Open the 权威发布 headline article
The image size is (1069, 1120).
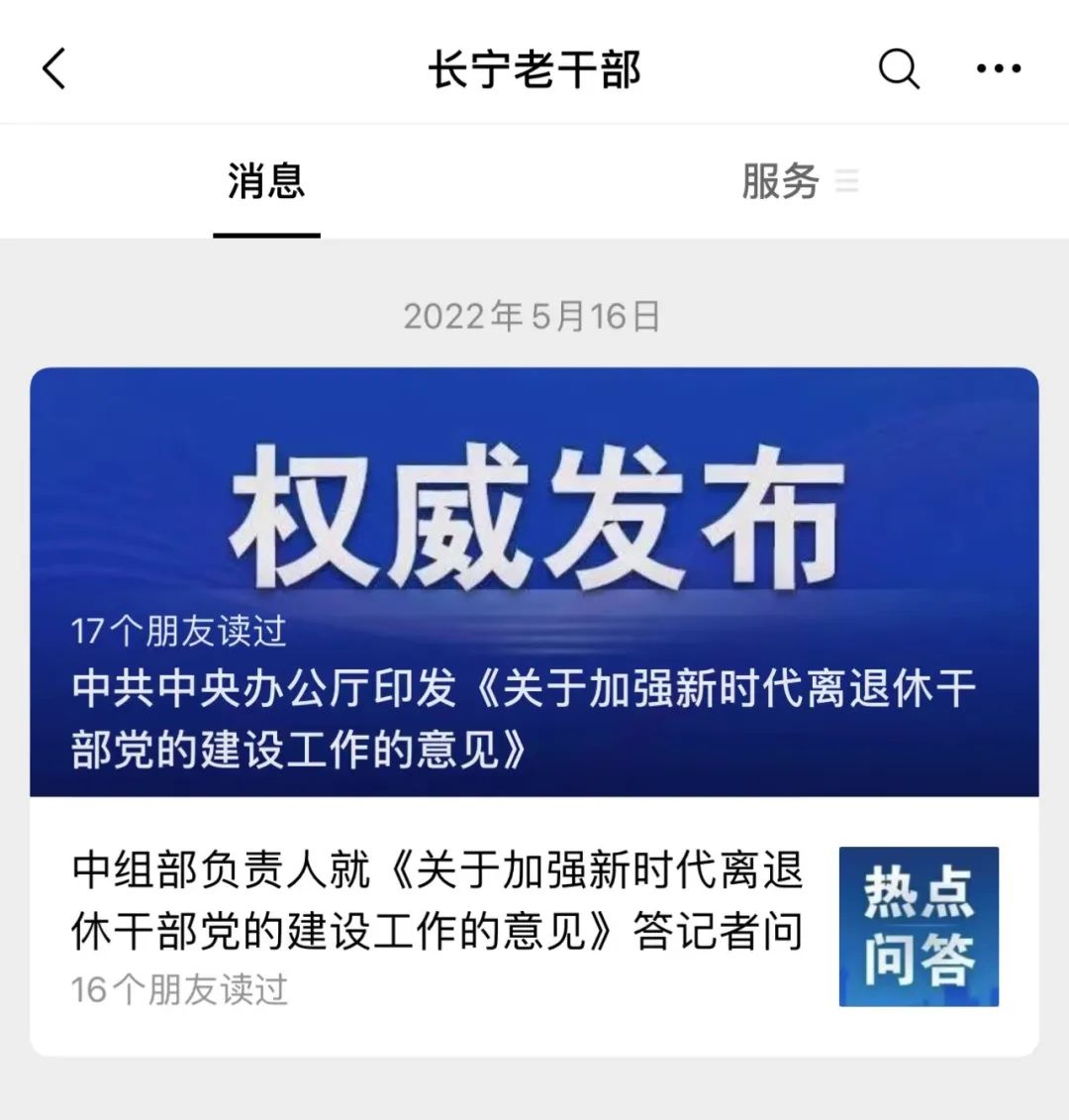[x=534, y=582]
